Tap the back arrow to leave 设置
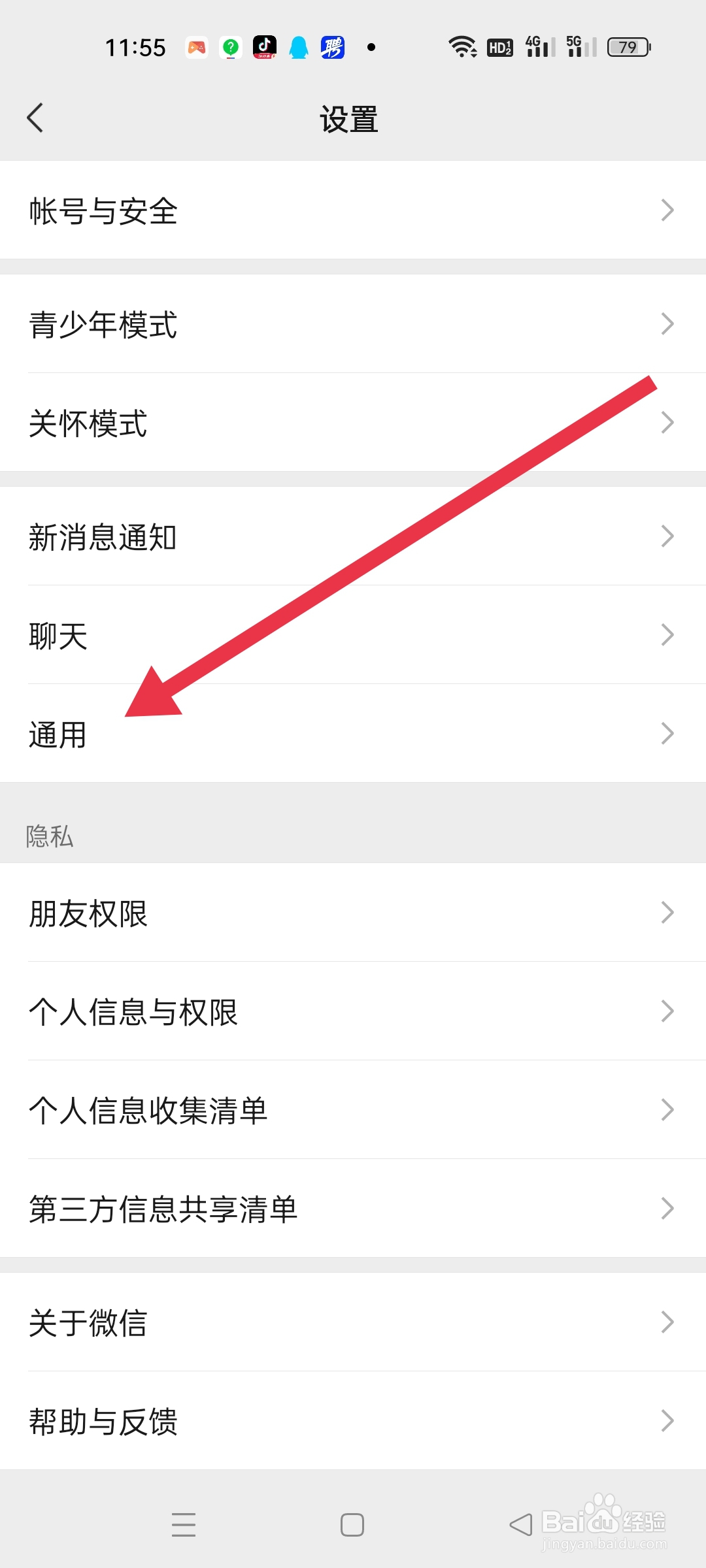 tap(36, 118)
